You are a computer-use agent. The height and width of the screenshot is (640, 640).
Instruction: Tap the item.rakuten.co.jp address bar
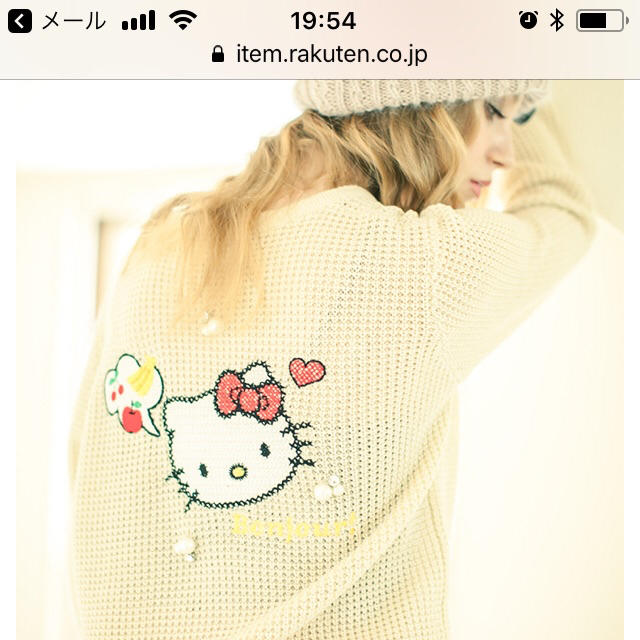coord(320,54)
